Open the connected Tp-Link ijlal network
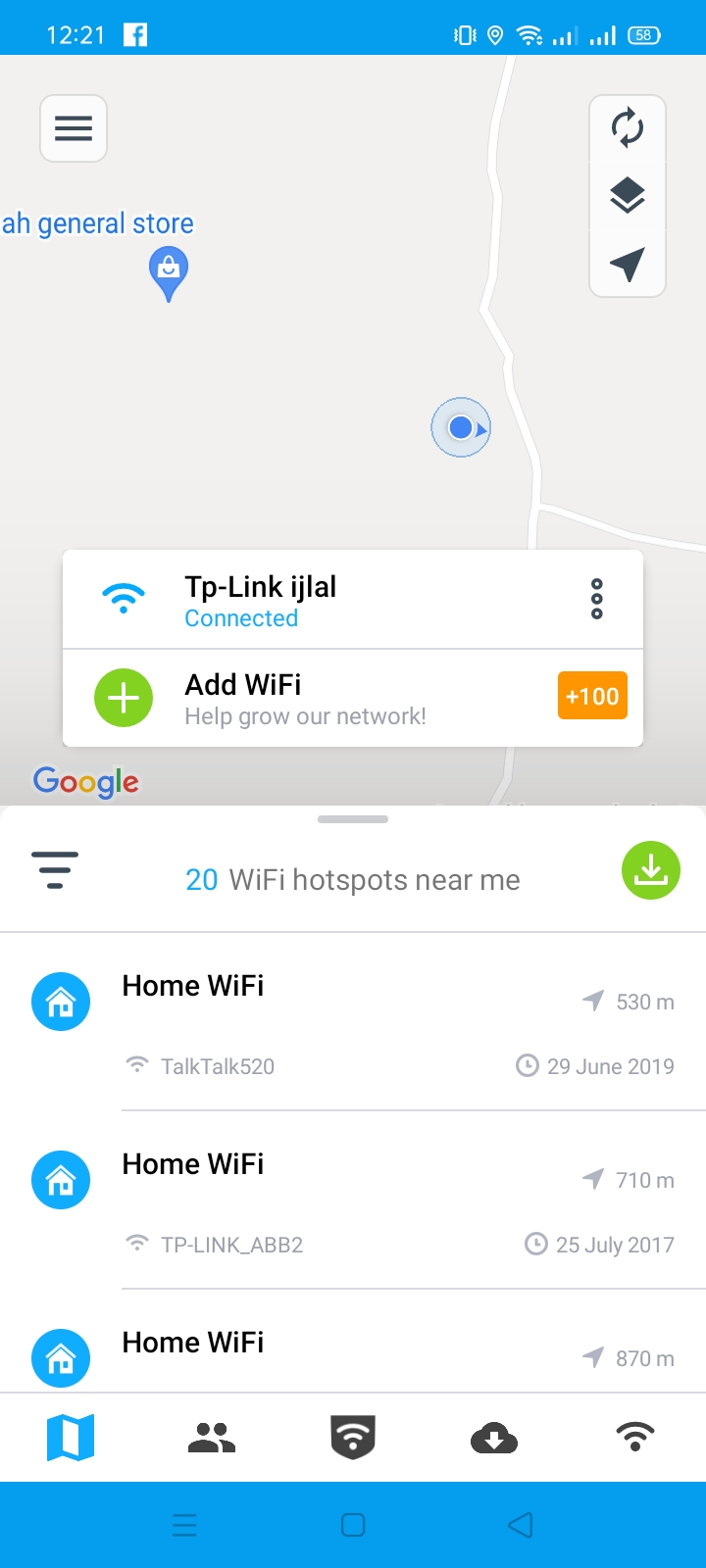706x1568 pixels. (324, 600)
